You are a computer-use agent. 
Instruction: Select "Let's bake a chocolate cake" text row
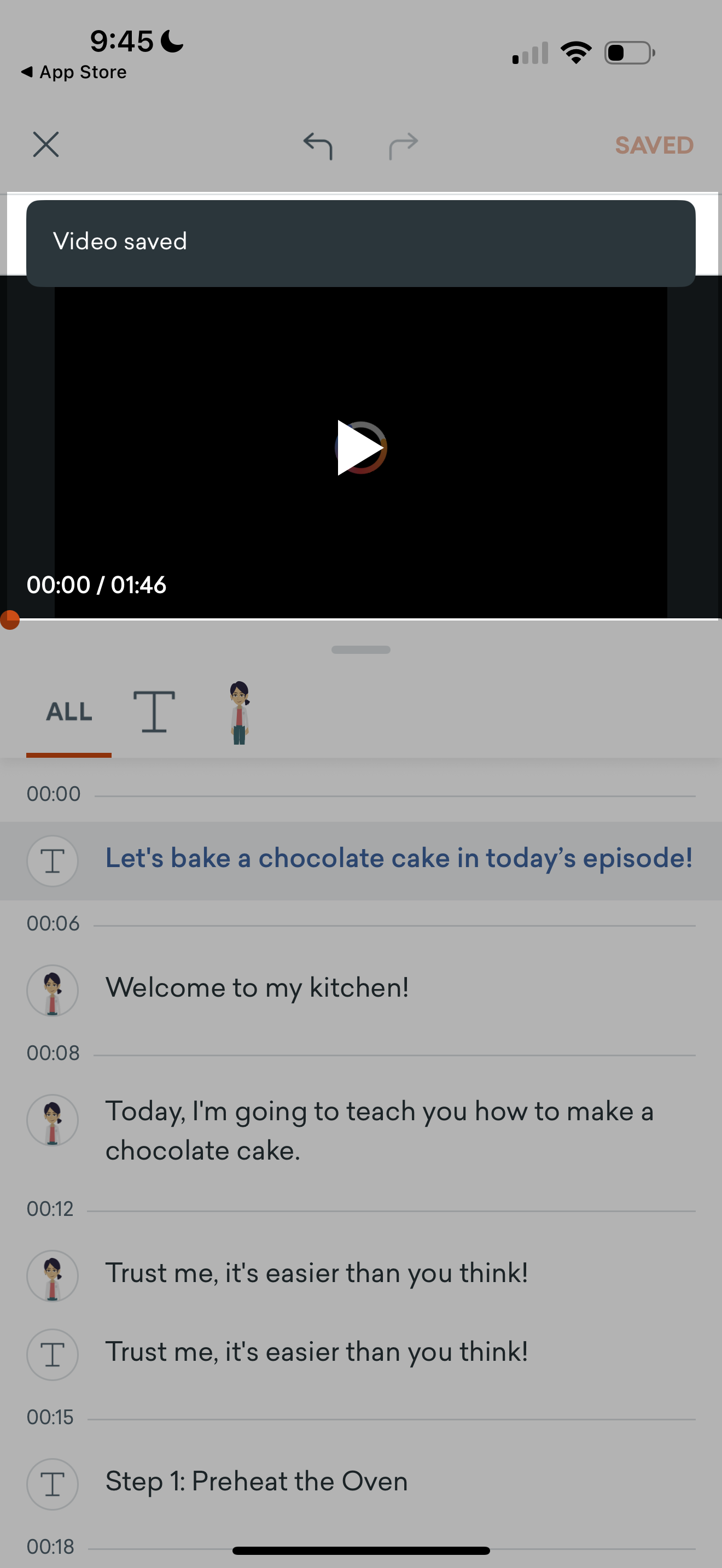point(398,858)
